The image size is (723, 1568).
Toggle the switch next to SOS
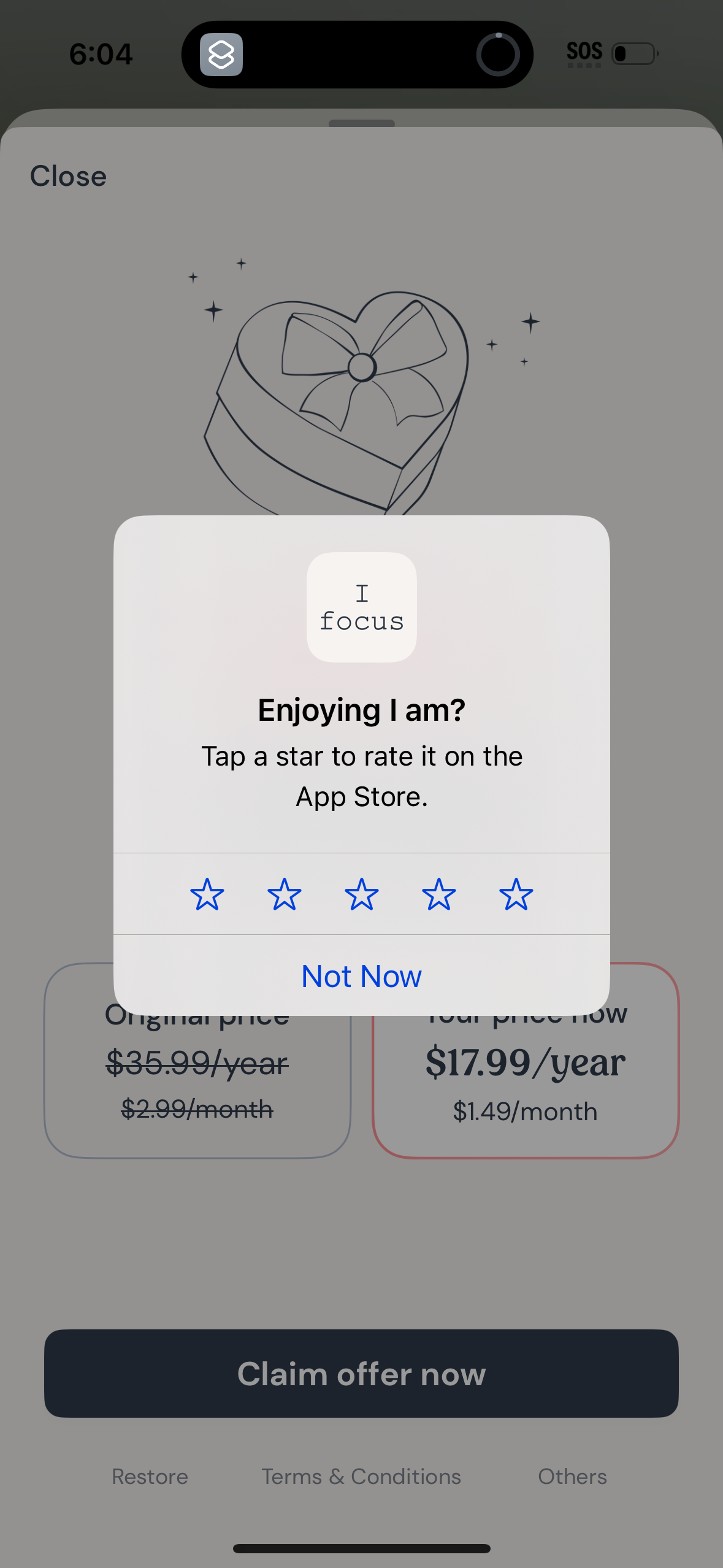point(632,54)
